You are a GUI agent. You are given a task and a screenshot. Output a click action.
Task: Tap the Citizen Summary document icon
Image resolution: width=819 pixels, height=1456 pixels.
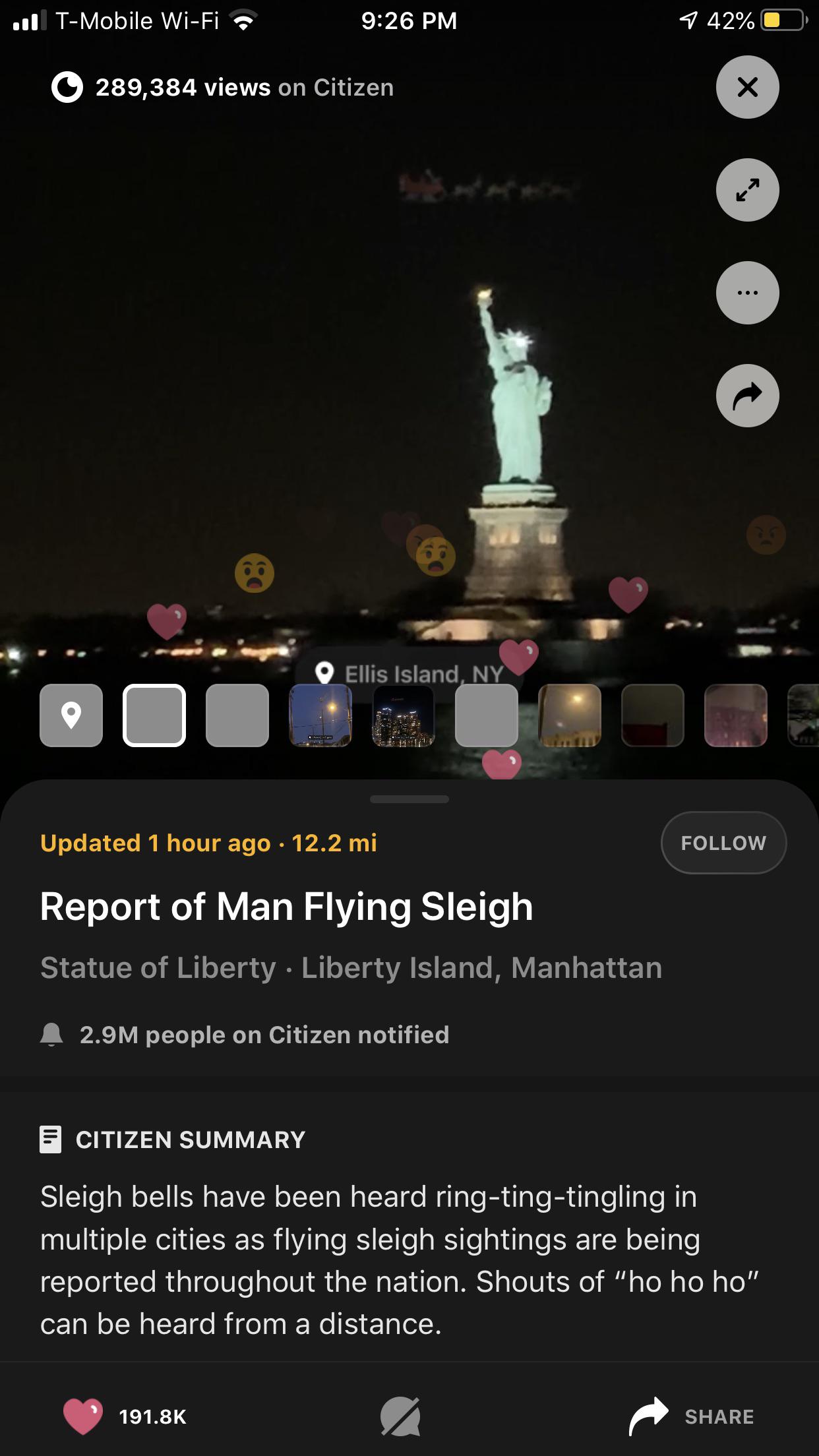tap(51, 1139)
